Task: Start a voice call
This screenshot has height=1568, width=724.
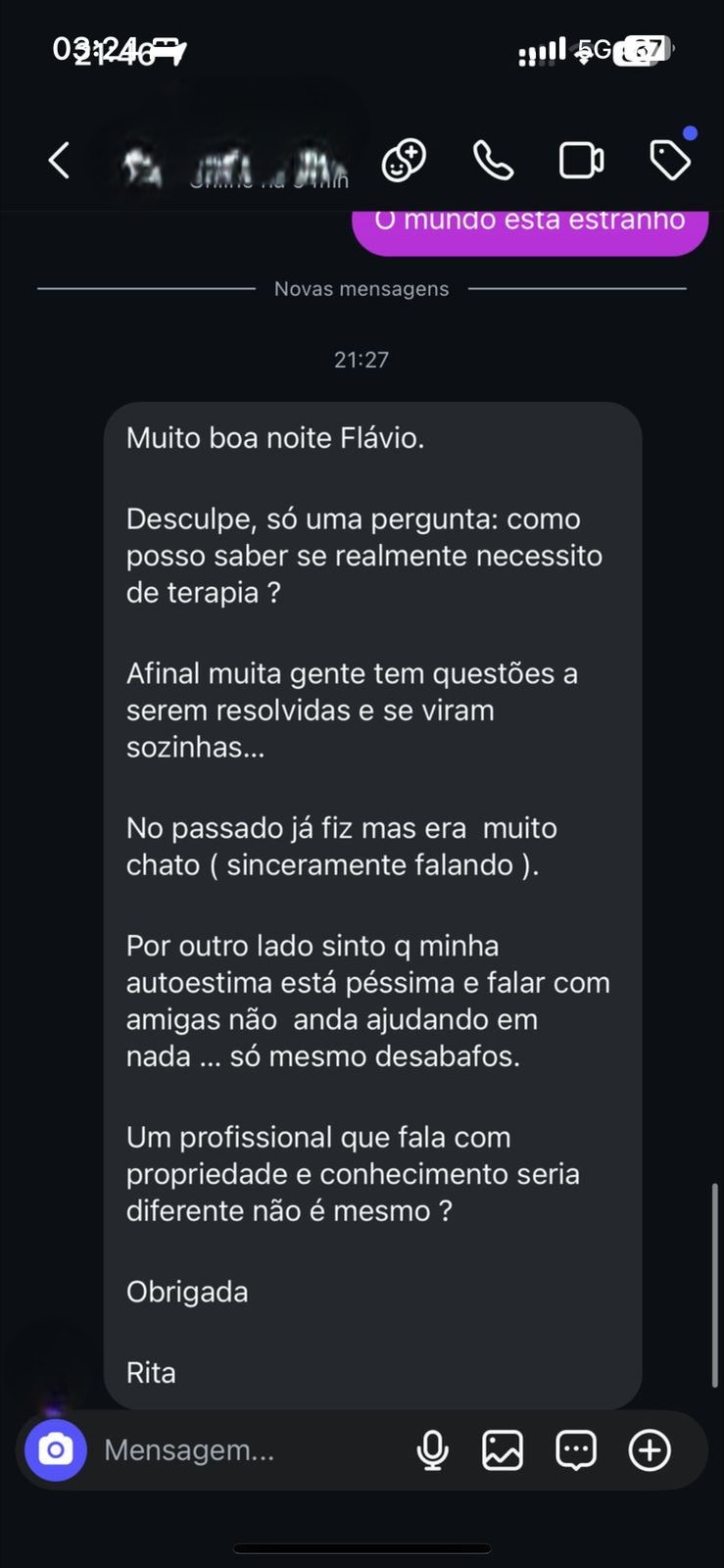Action: coord(493,161)
